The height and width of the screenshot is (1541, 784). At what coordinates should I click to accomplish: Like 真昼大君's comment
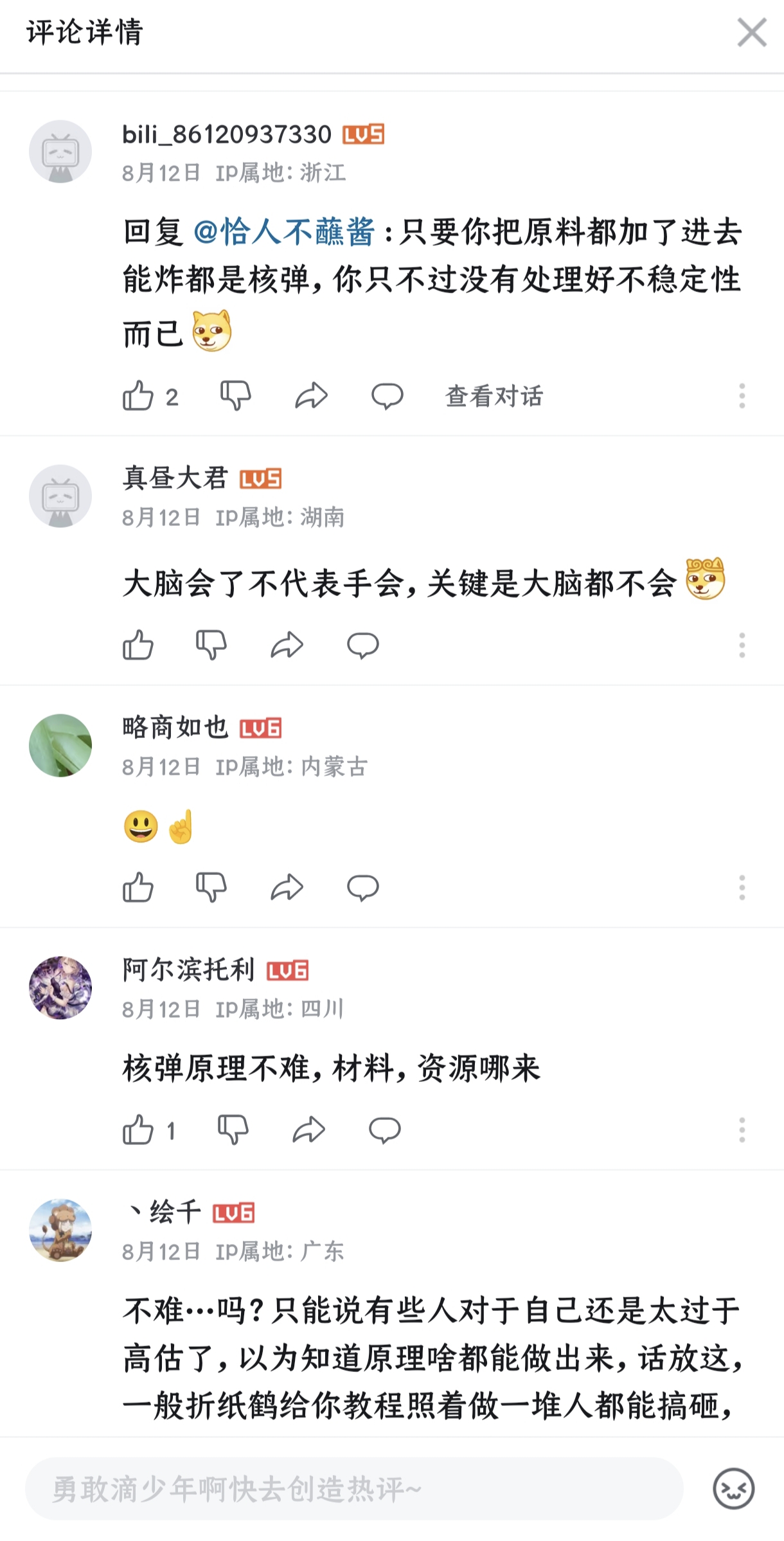138,645
